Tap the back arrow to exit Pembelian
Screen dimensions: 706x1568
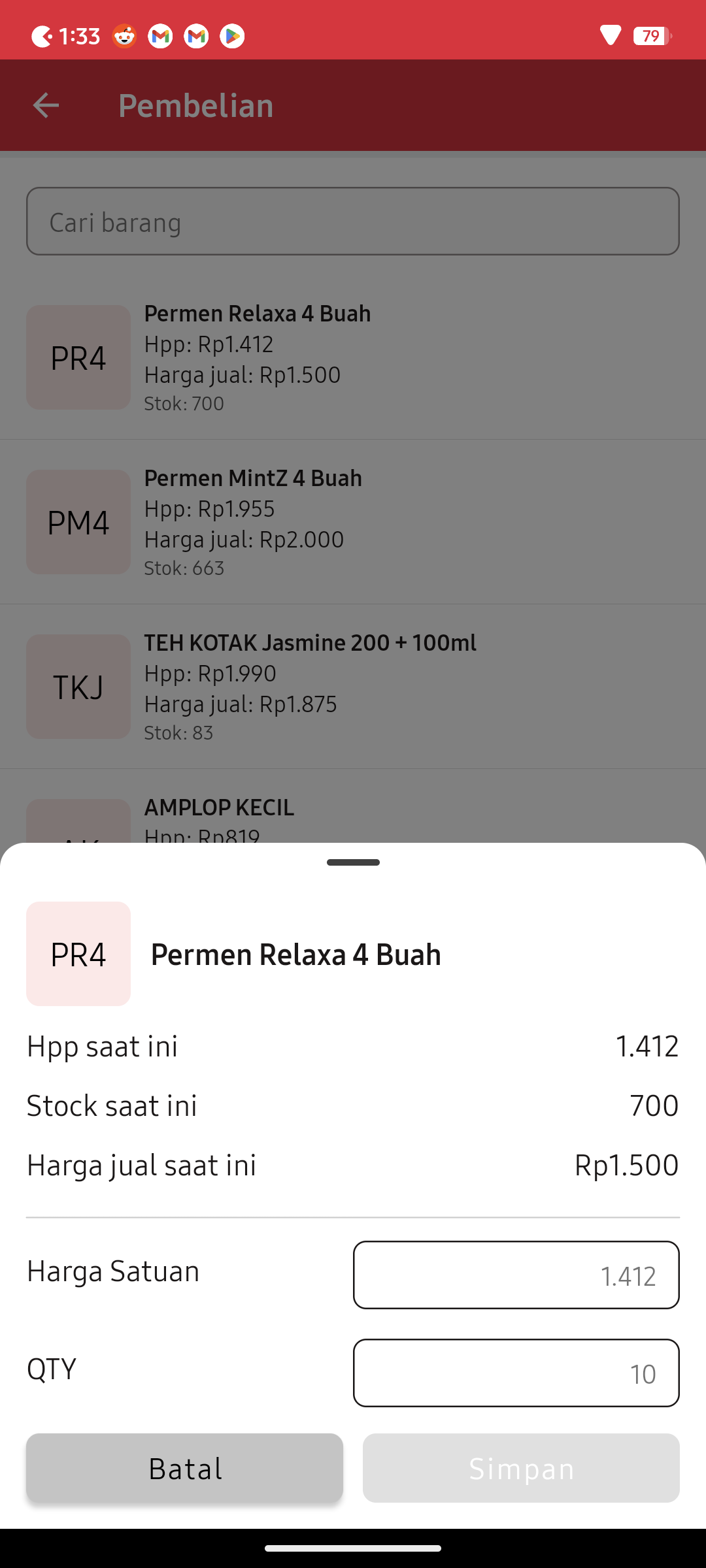click(x=45, y=105)
